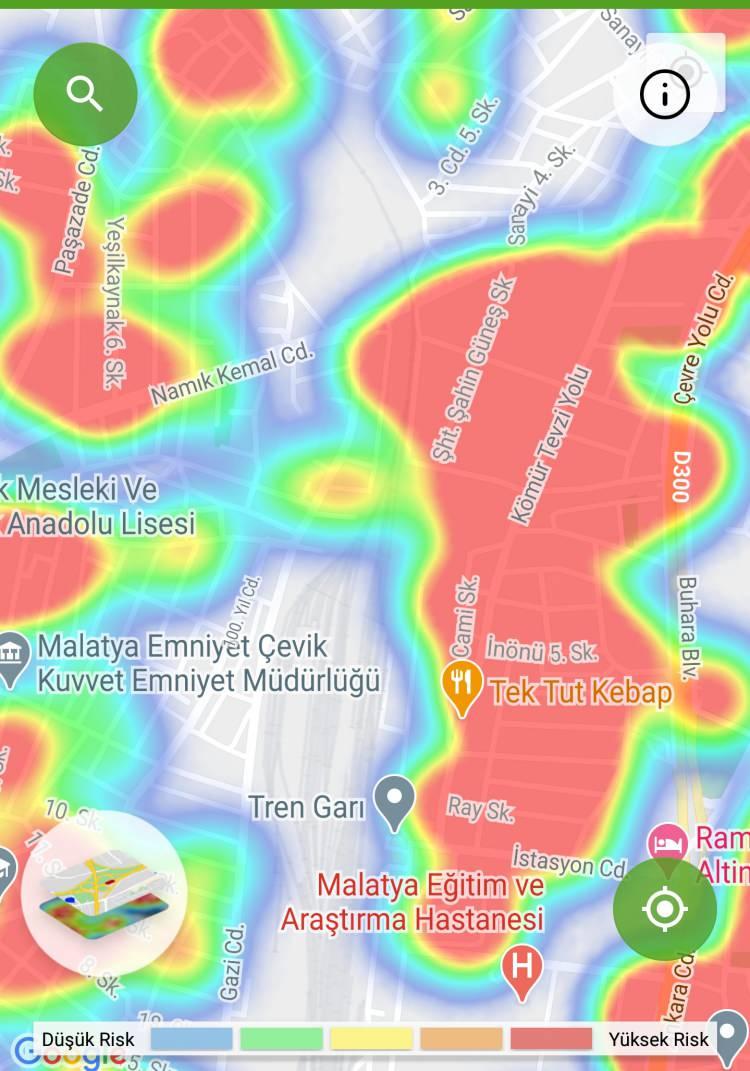Viewport: 750px width, 1071px height.
Task: Switch map layer type
Action: (x=104, y=893)
